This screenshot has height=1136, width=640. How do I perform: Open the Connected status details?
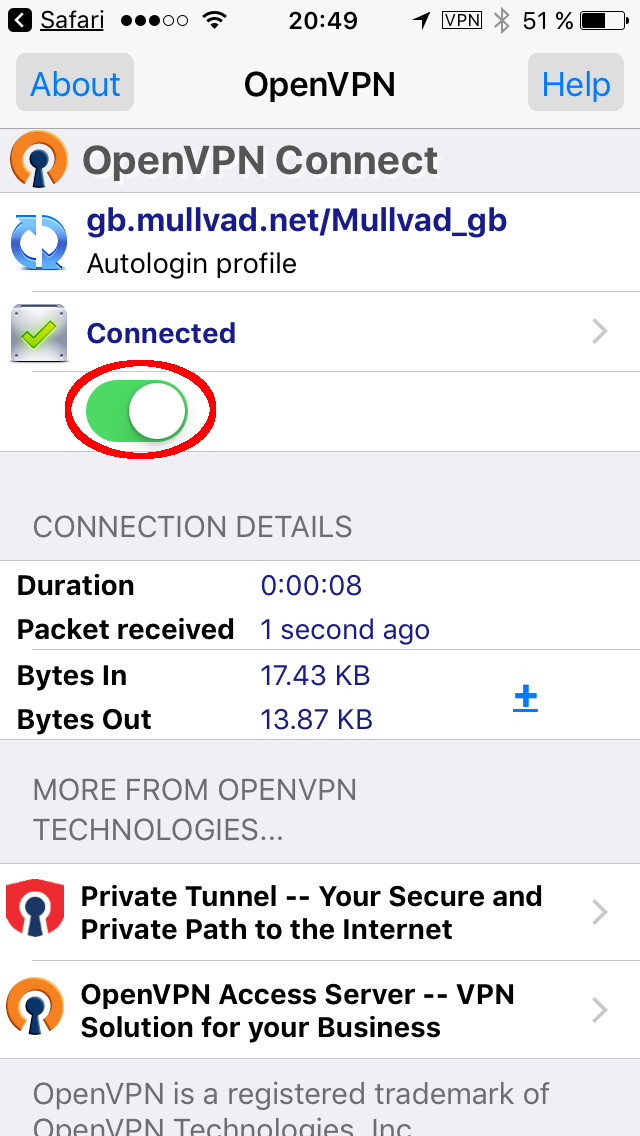coord(320,333)
